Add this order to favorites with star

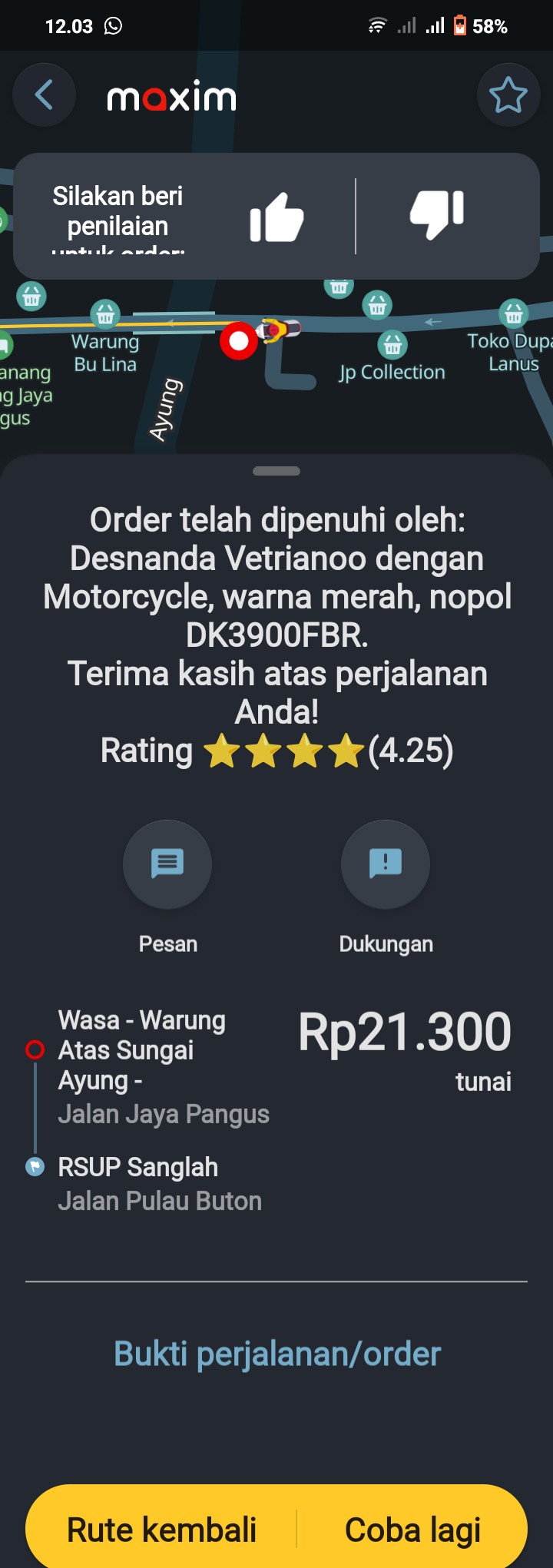[x=508, y=95]
